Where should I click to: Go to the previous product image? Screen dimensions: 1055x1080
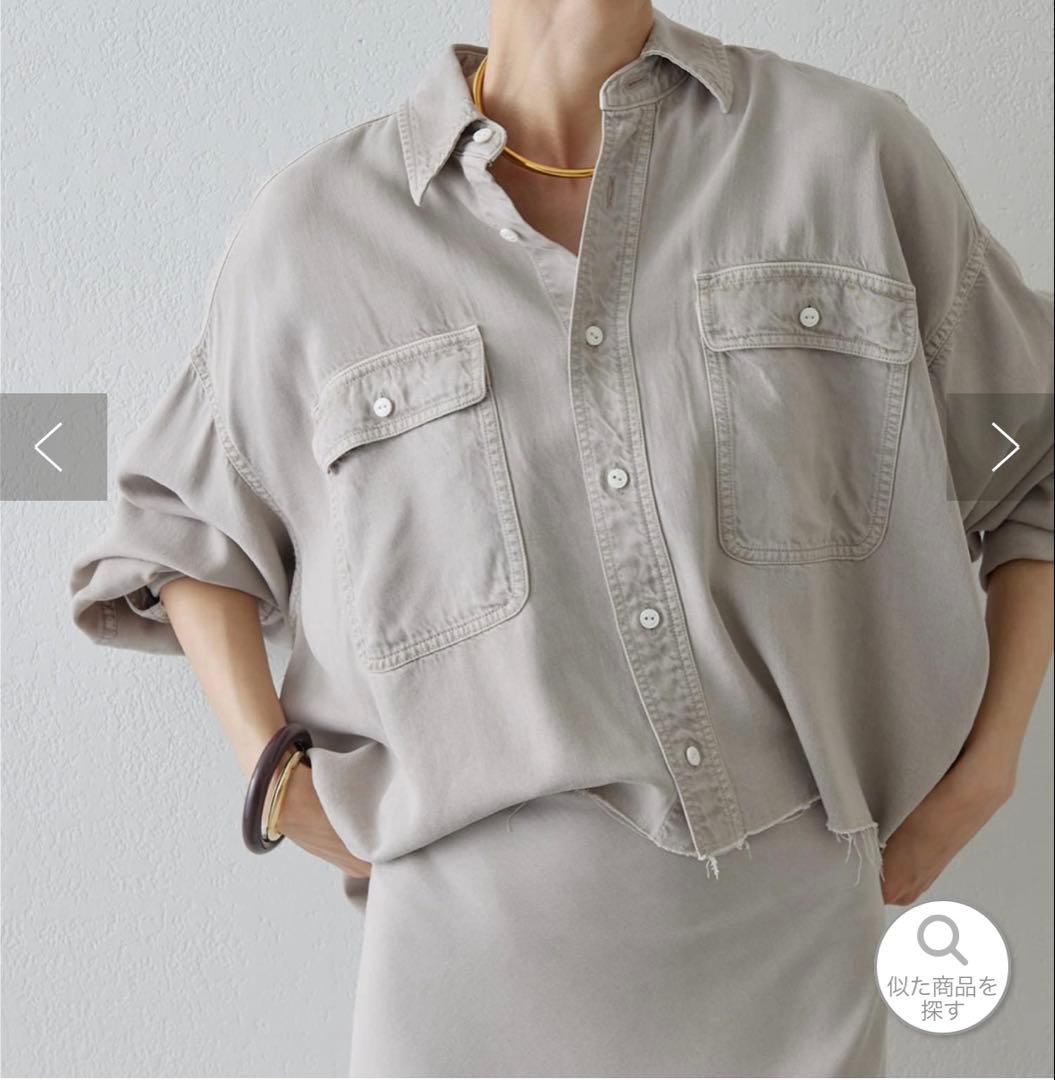[52, 447]
